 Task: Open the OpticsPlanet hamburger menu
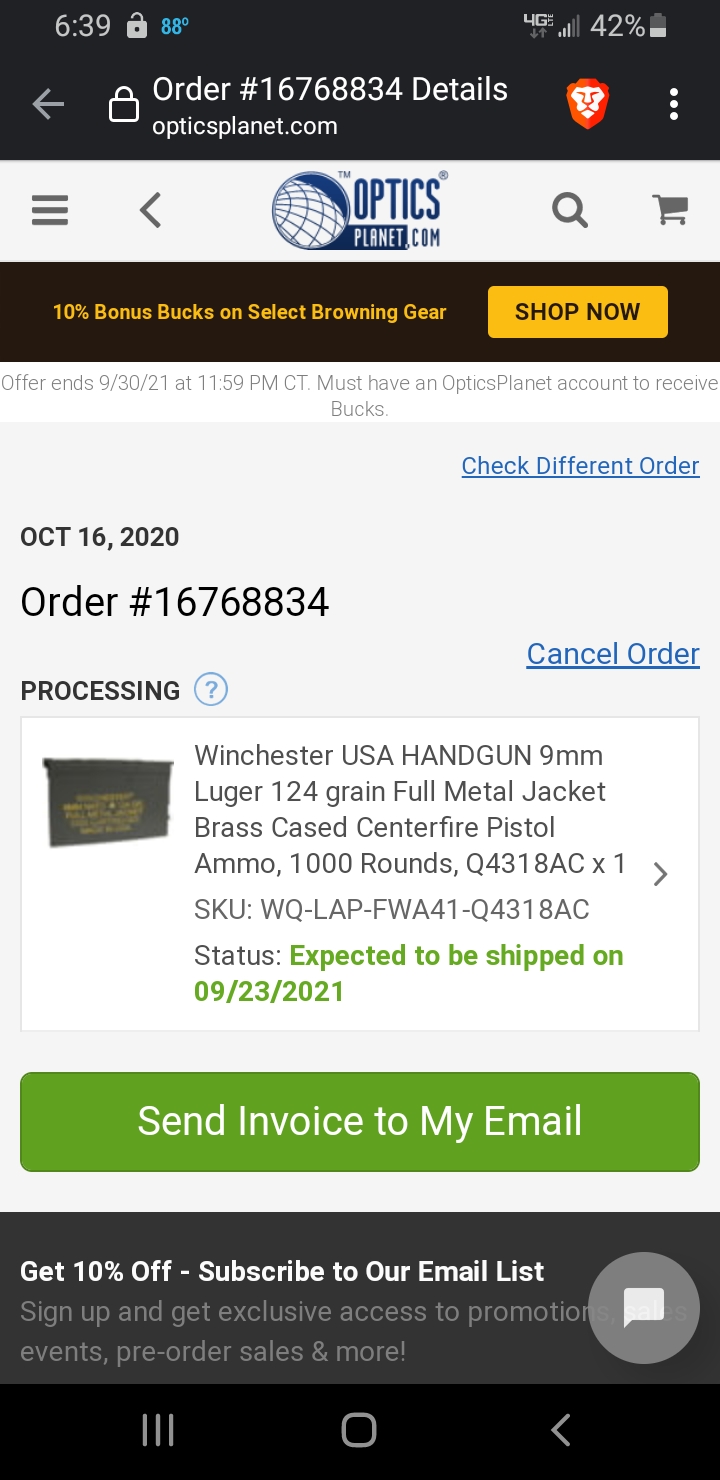pos(50,211)
